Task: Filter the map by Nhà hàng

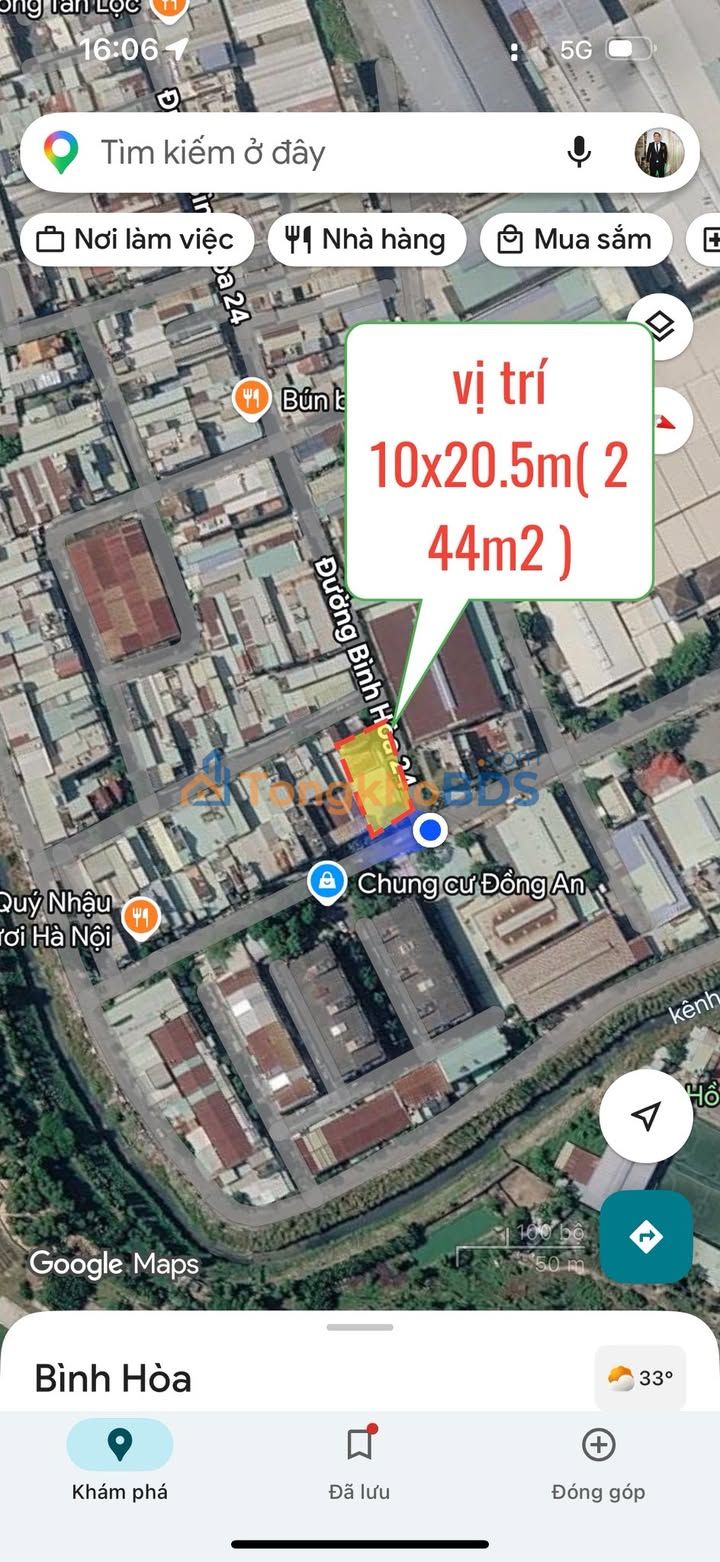Action: click(367, 240)
